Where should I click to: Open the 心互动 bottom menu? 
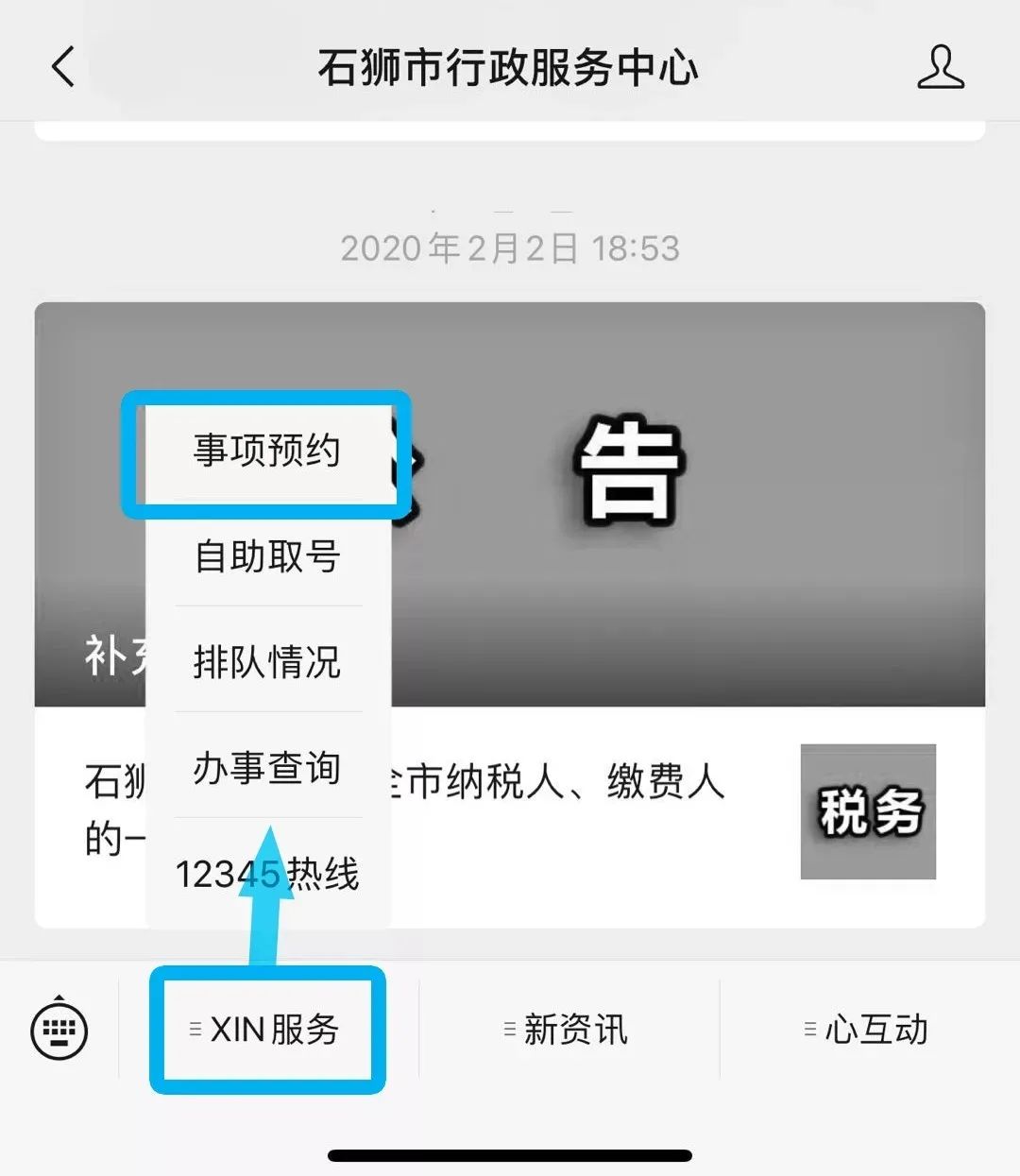(868, 1029)
